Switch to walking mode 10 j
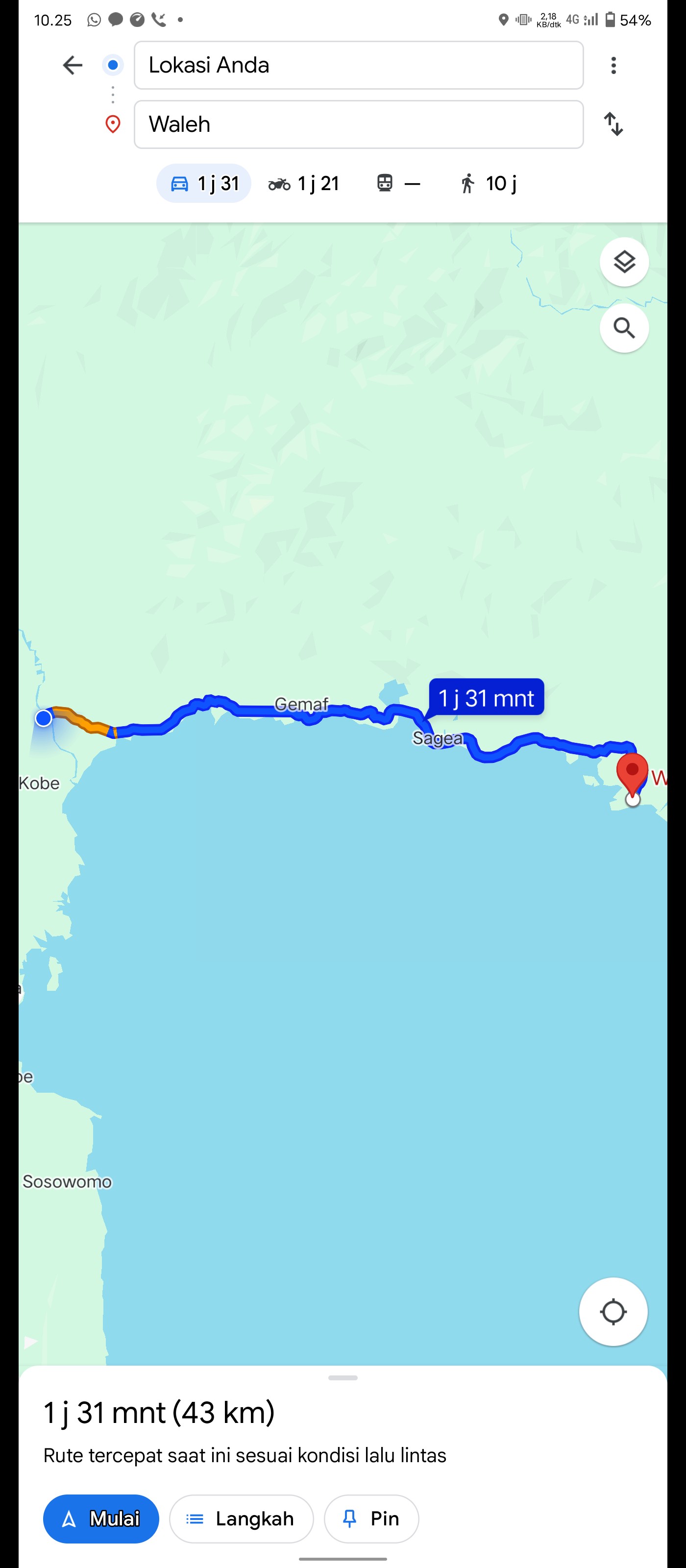 tap(488, 183)
